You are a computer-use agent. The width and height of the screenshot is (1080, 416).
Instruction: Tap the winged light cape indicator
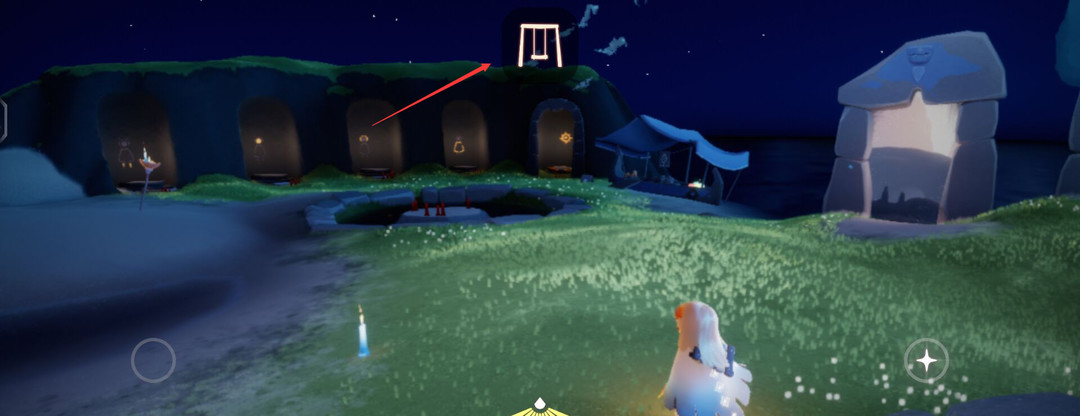pos(540,408)
